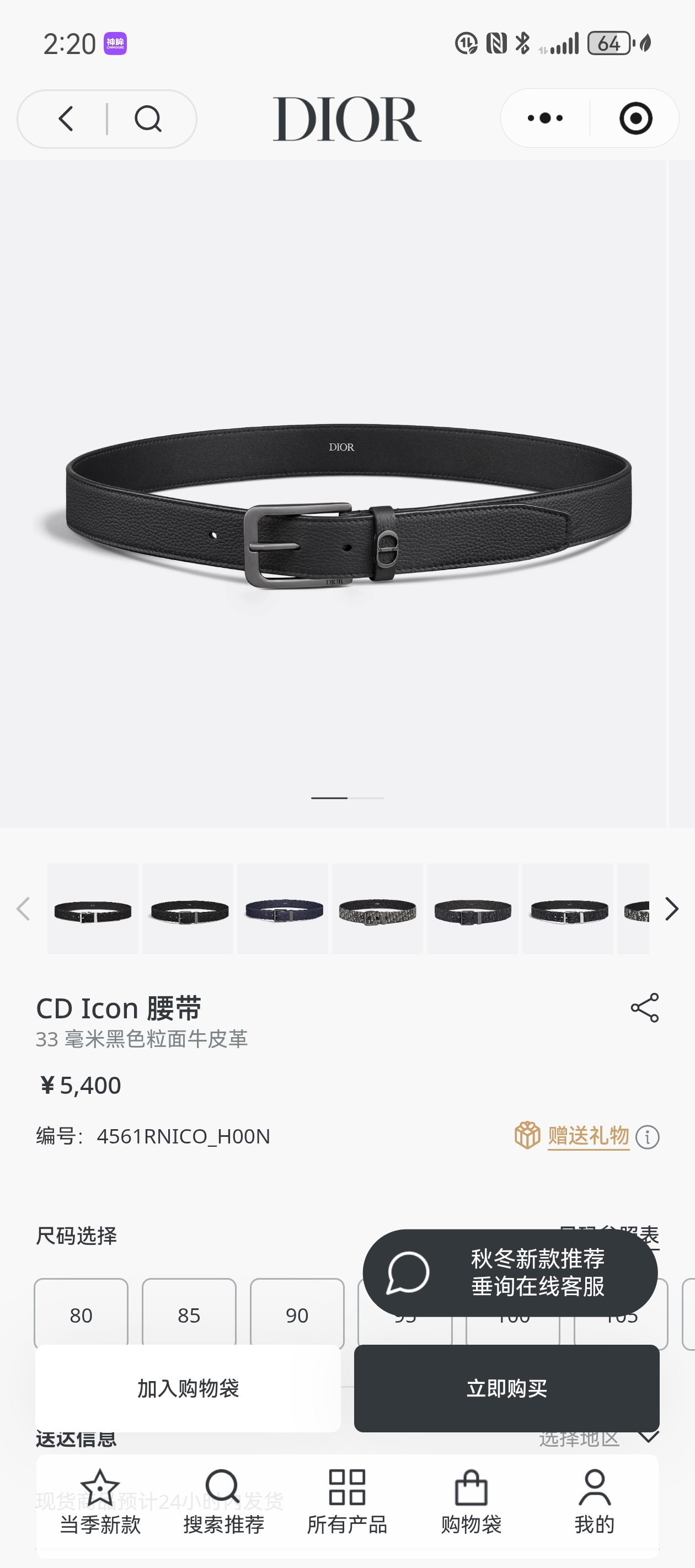Viewport: 695px width, 1568px height.
Task: Show next color variants with right arrow
Action: point(671,909)
